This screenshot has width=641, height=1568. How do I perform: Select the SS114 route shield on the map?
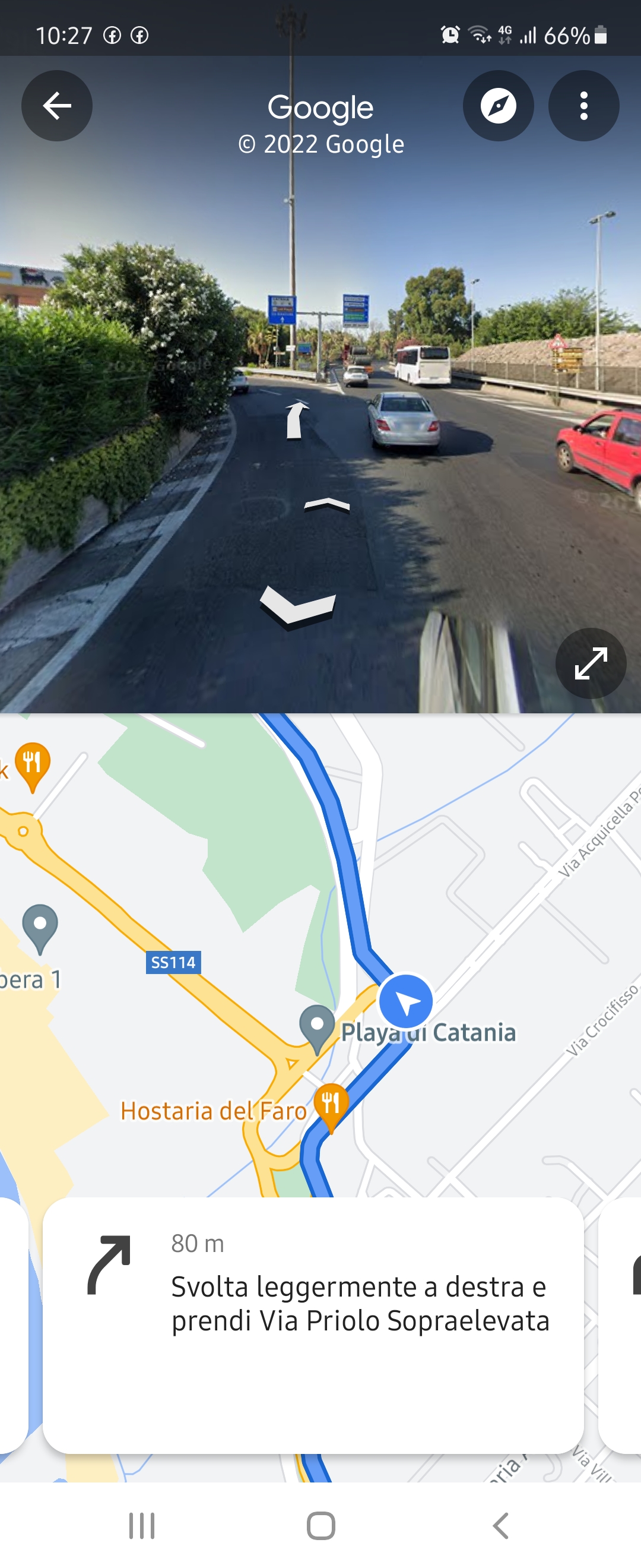click(173, 962)
